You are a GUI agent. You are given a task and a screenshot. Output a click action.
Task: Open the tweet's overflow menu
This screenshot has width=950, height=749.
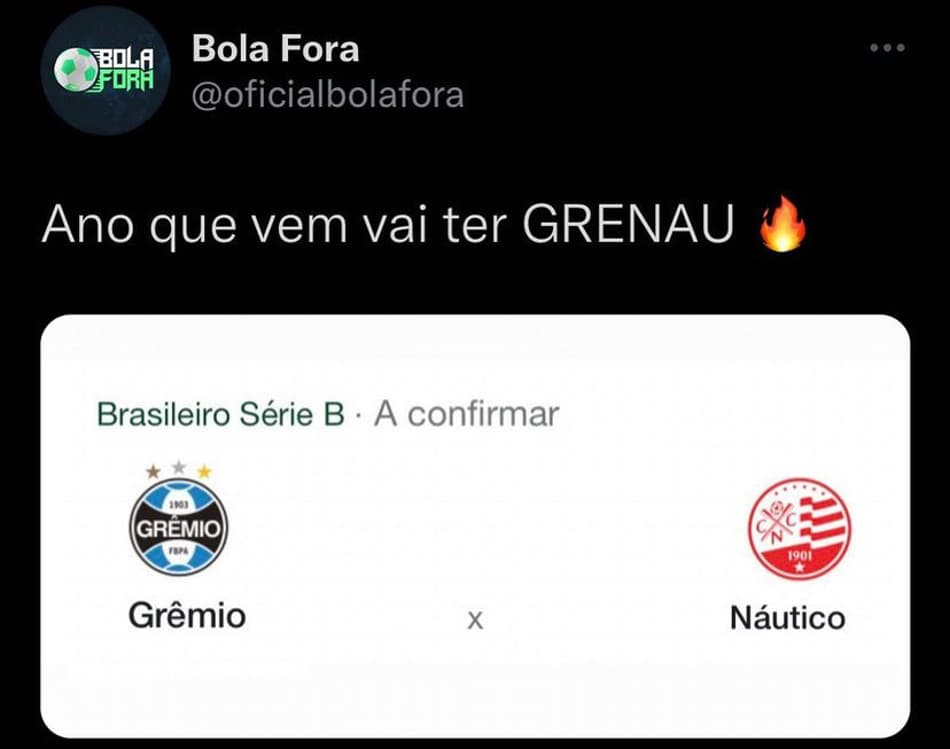[x=886, y=48]
